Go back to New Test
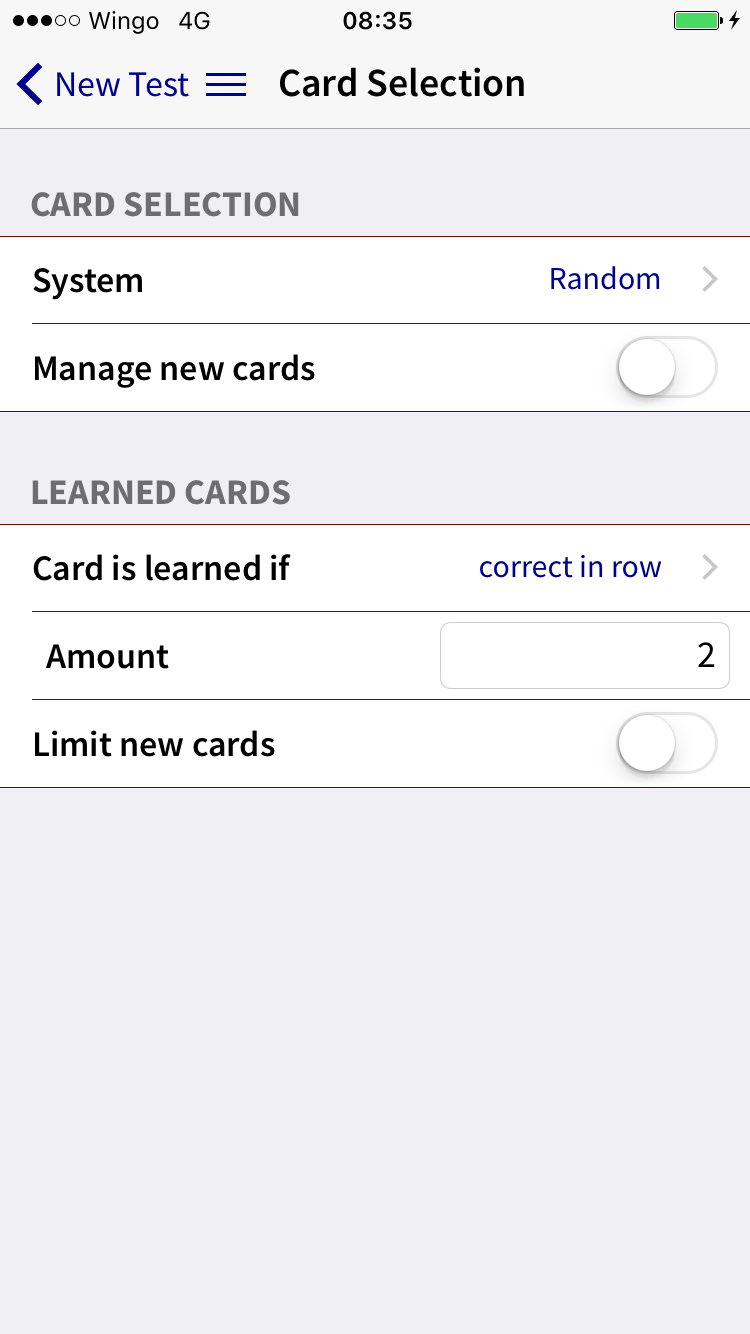Screen dimensions: 750x1334 103,85
